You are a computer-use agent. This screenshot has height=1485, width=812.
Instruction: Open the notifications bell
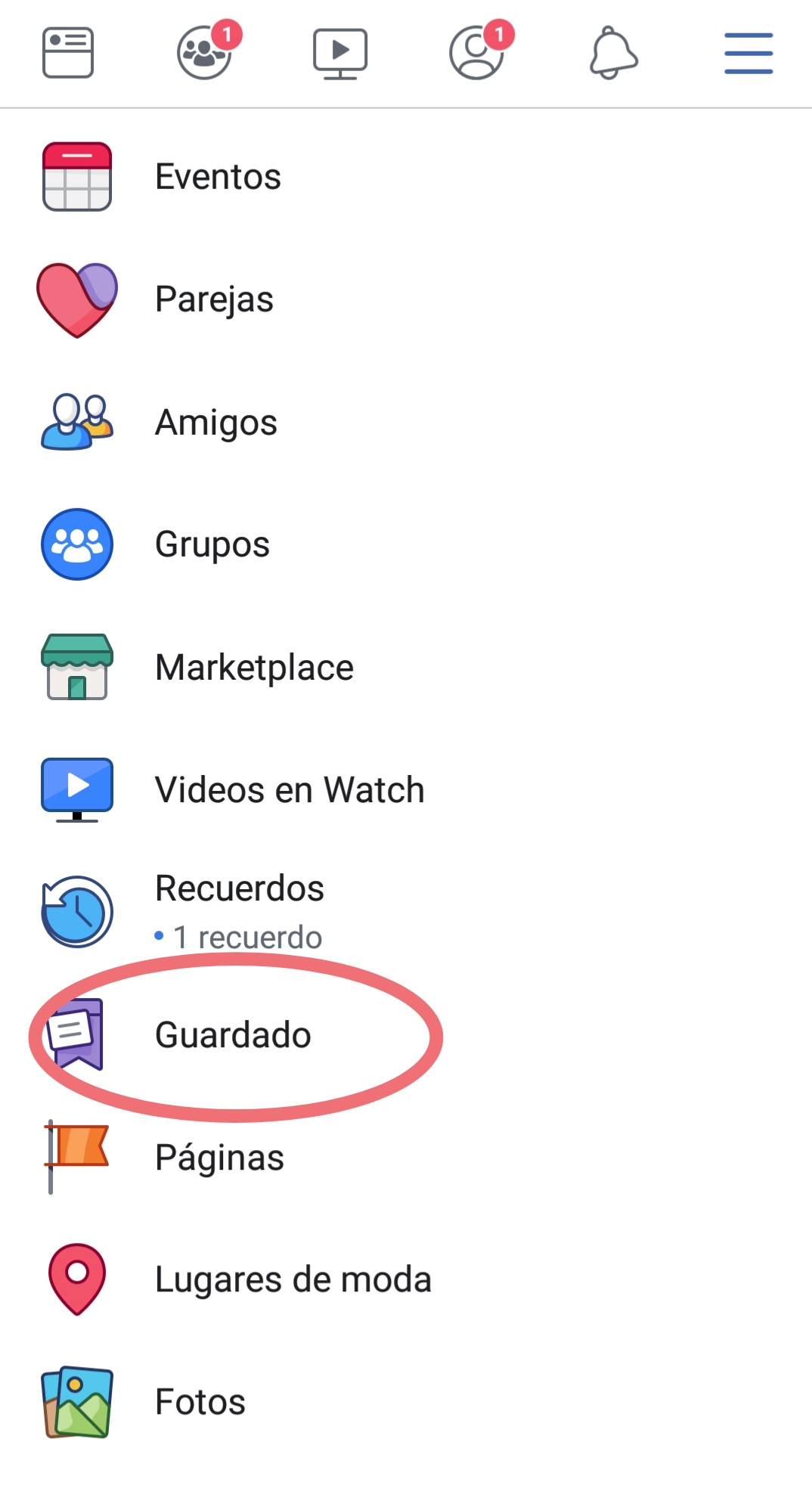coord(613,52)
